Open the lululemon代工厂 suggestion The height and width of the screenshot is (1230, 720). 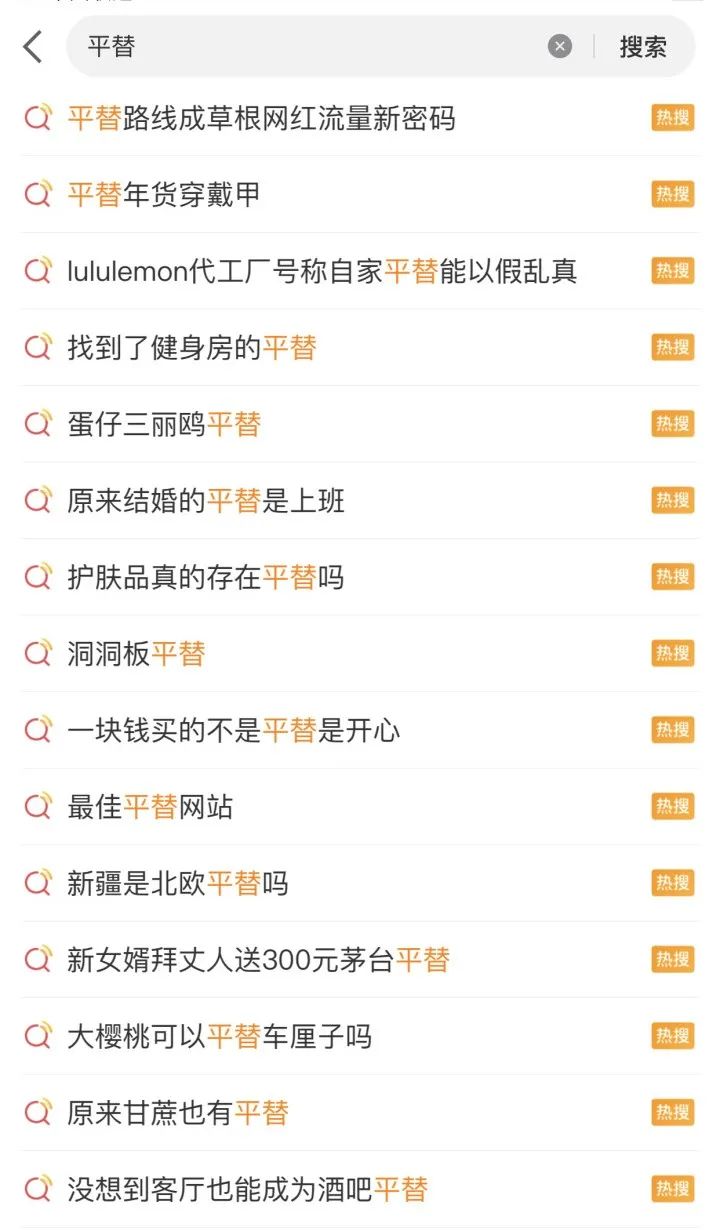[x=322, y=271]
